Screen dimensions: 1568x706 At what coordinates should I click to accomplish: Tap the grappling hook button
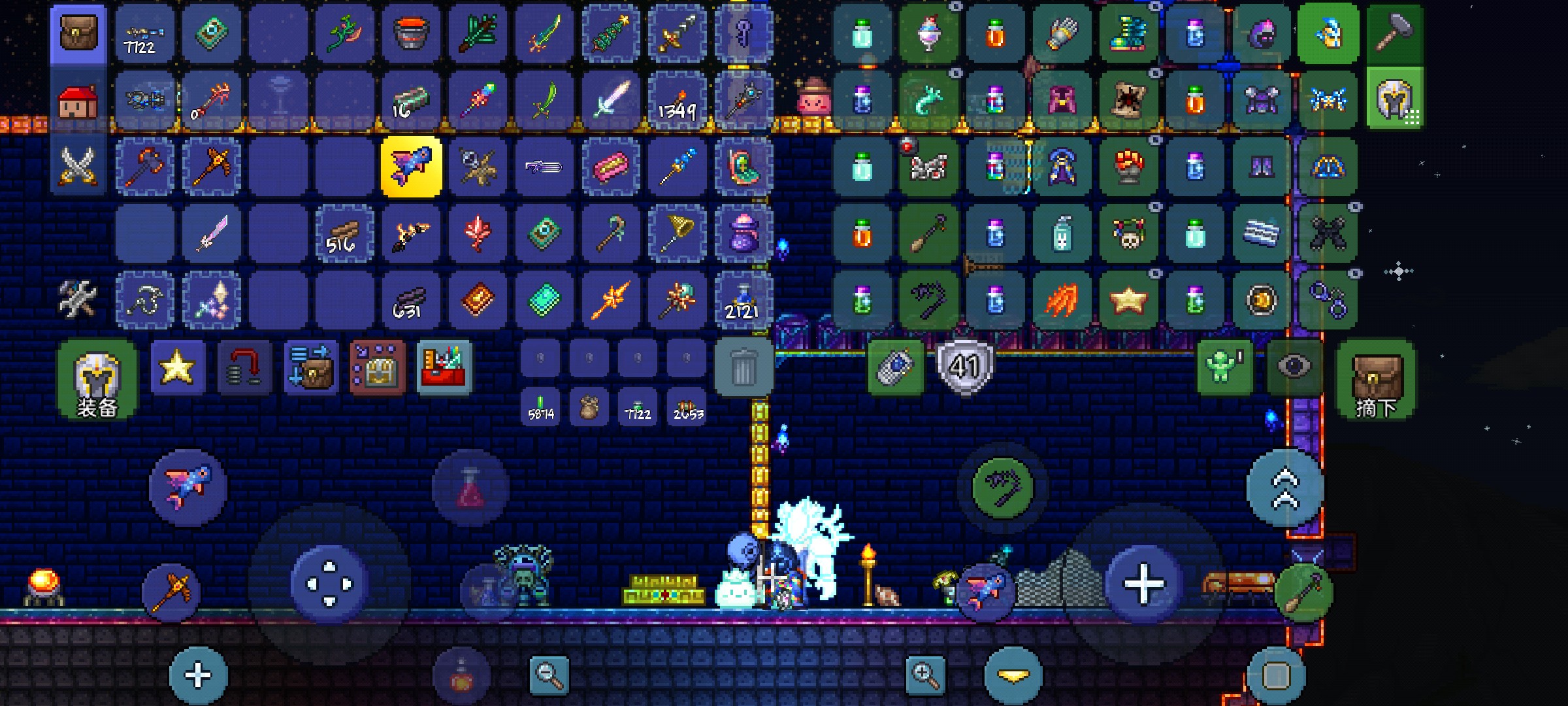1002,488
